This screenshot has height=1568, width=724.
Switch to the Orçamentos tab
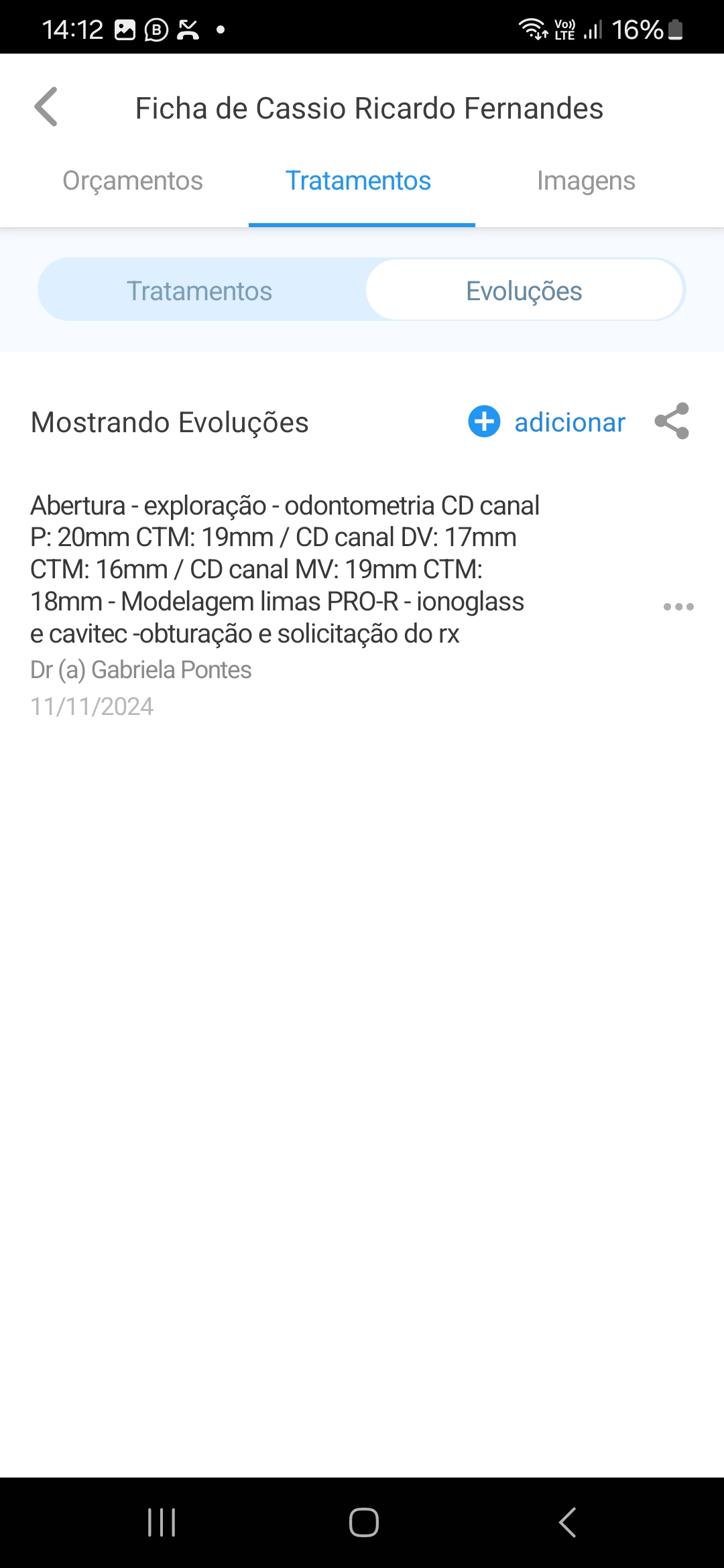[x=133, y=181]
